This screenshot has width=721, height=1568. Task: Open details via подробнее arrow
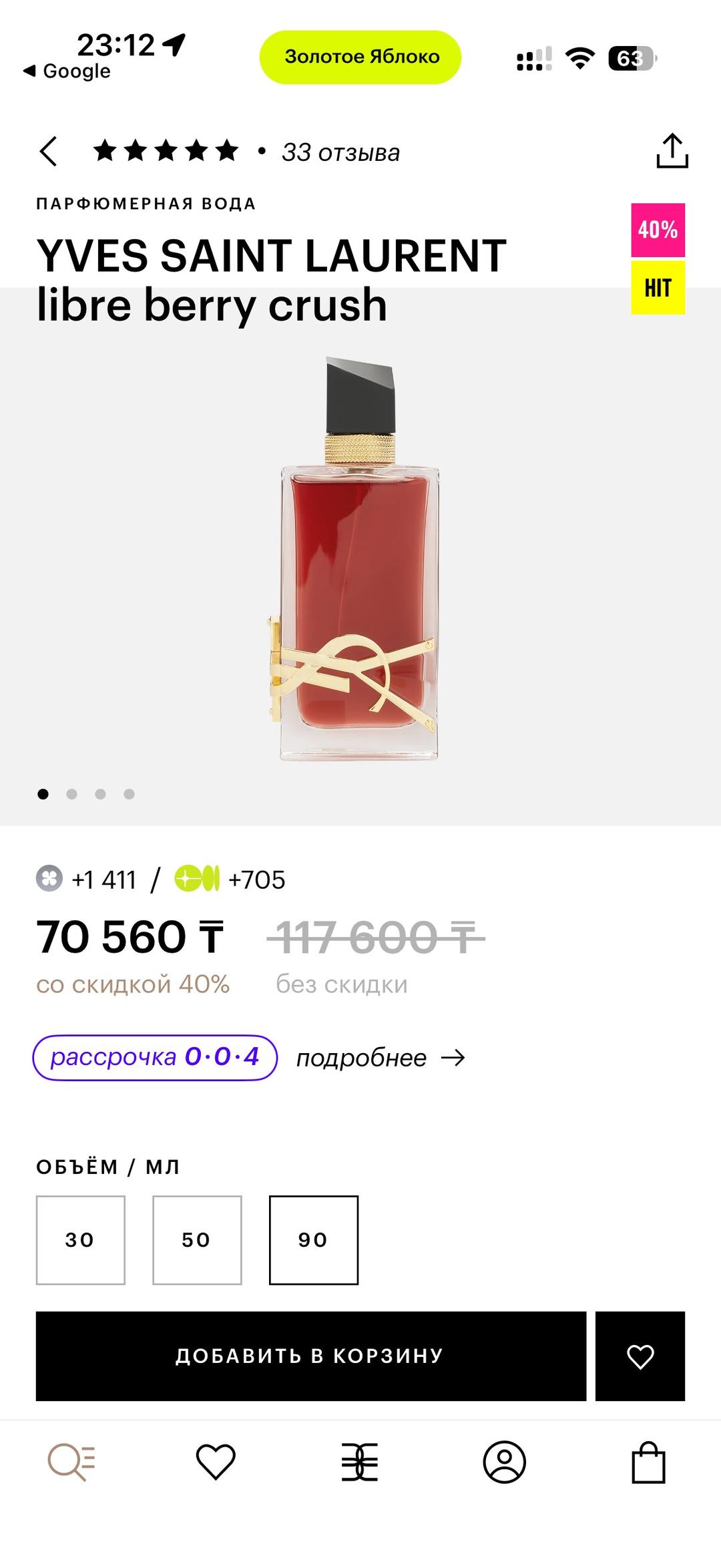(381, 1058)
